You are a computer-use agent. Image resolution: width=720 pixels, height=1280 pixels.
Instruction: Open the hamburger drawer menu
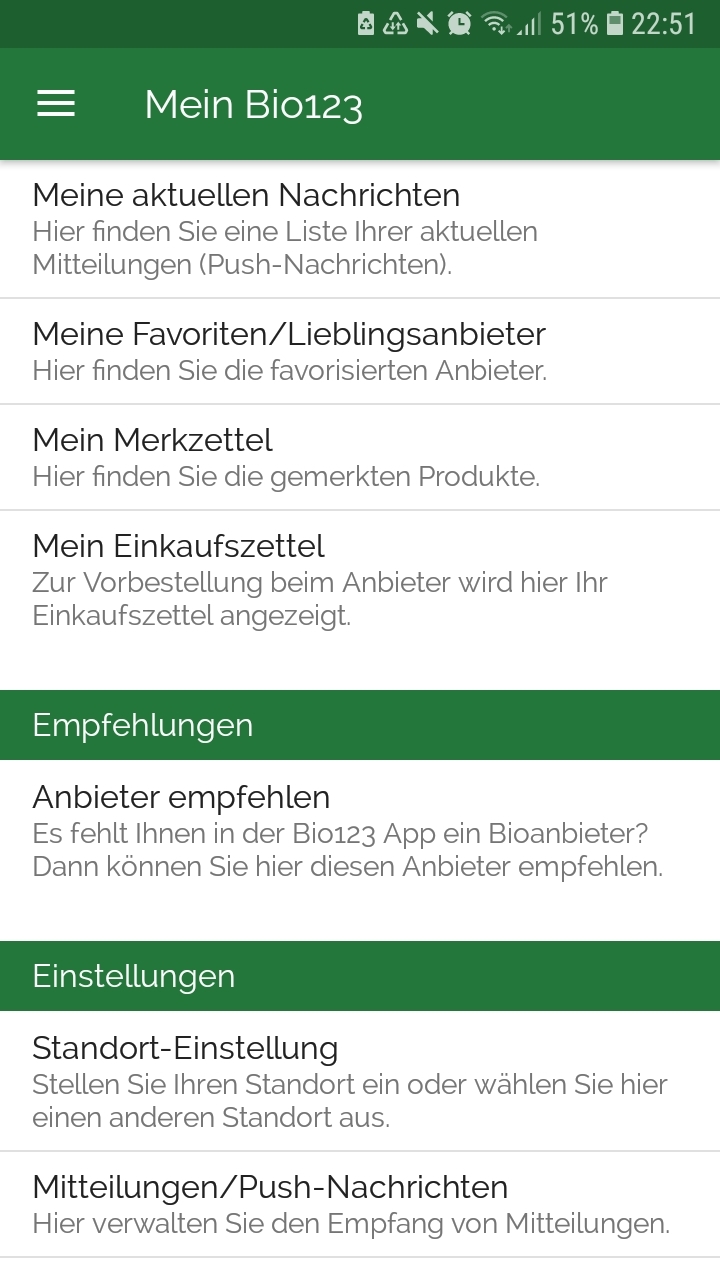56,104
